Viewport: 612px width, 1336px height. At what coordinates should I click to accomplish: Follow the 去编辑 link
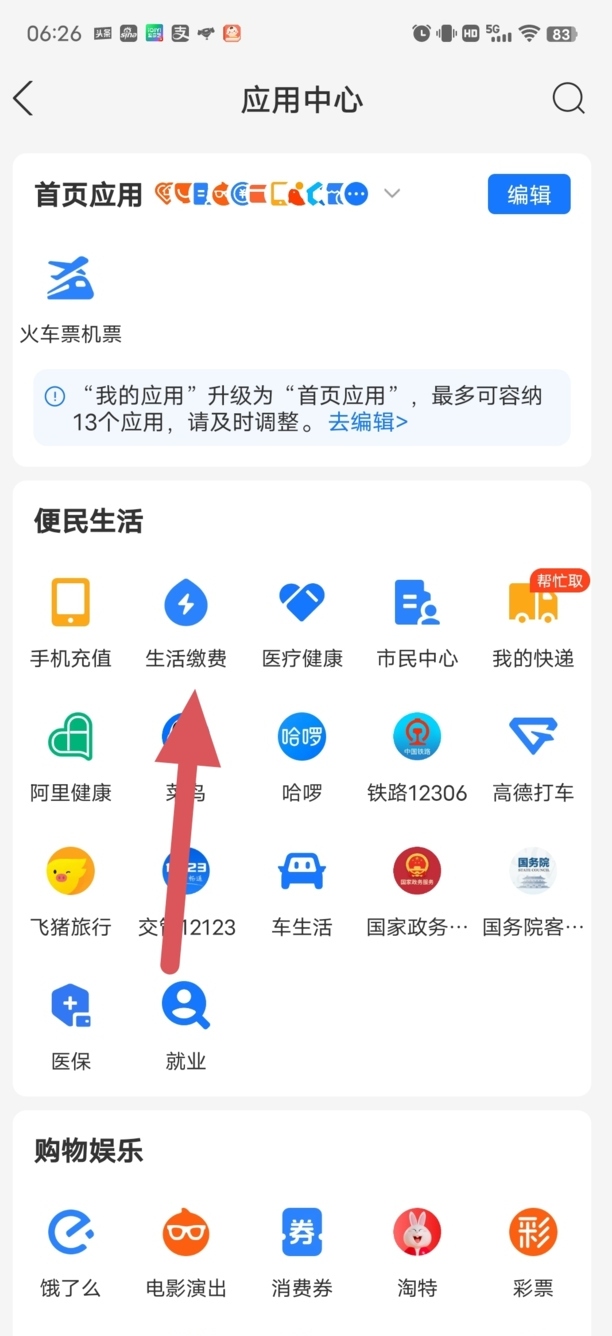pyautogui.click(x=368, y=422)
